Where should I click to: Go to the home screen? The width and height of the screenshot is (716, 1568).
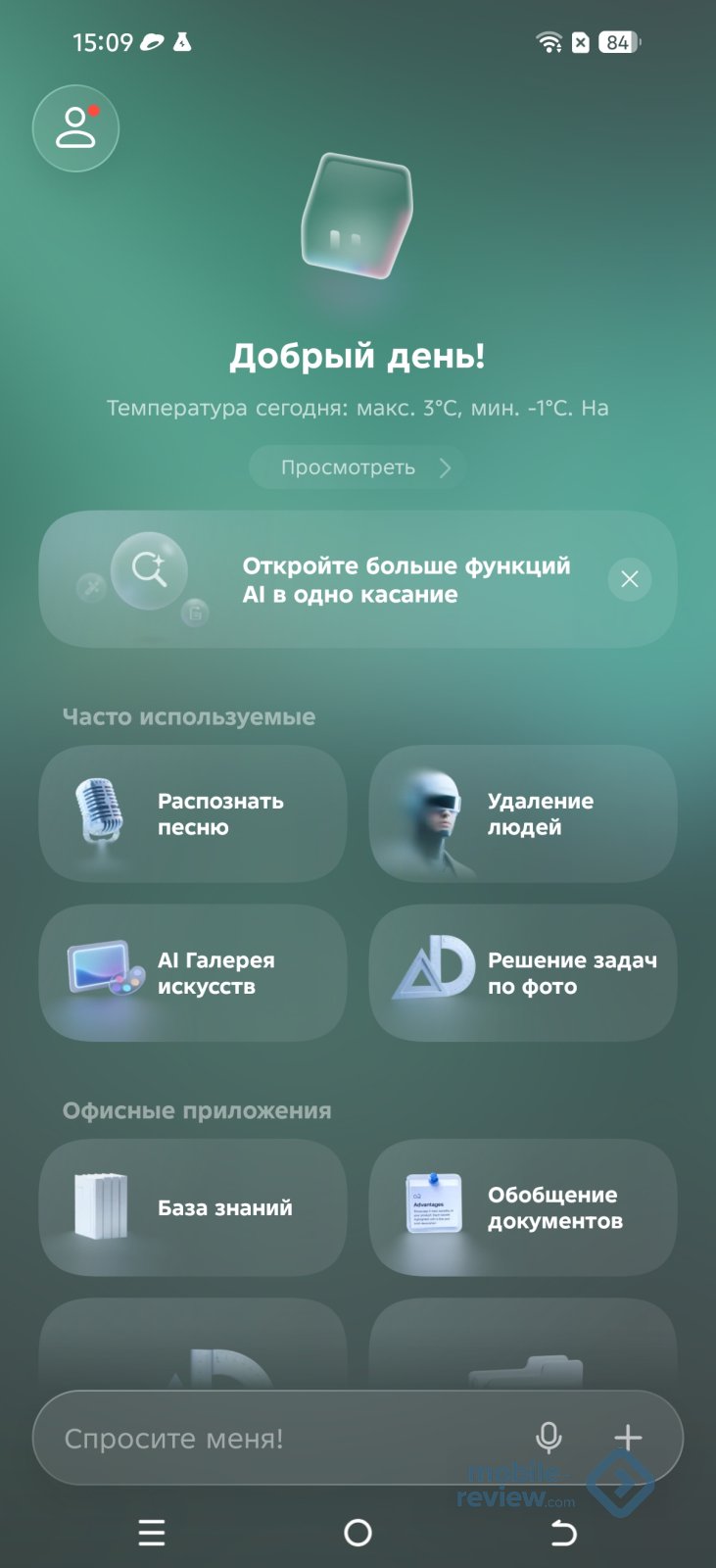click(x=358, y=1532)
